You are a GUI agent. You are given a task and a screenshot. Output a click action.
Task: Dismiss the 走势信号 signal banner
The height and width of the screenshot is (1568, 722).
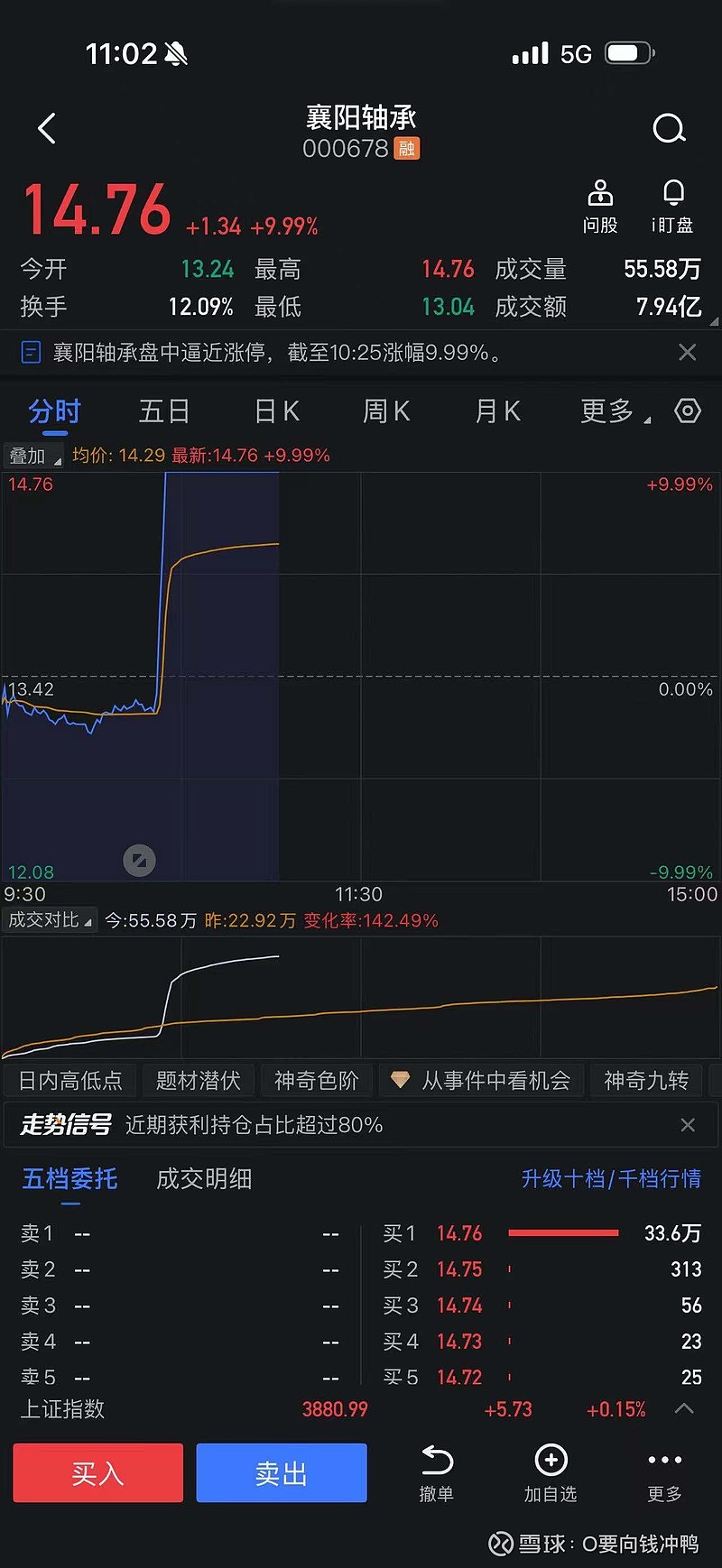pyautogui.click(x=688, y=1125)
